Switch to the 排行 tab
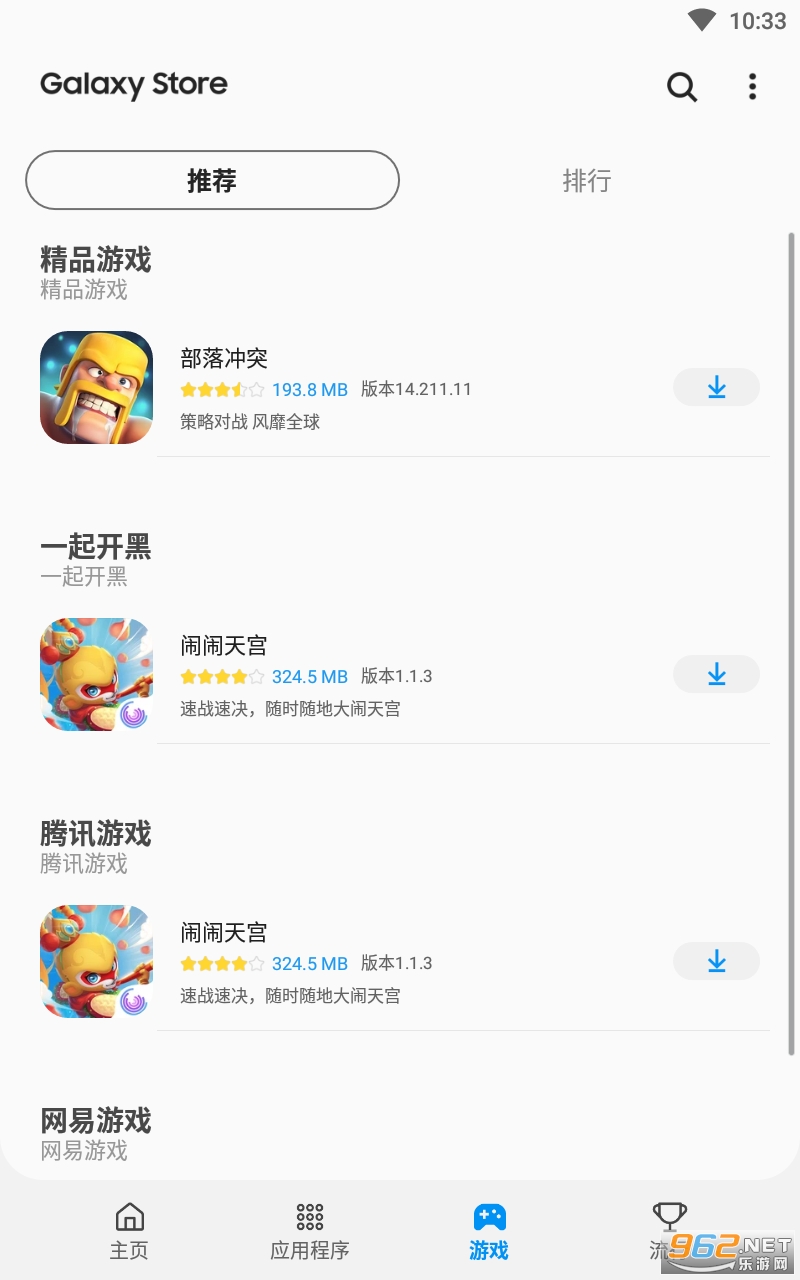The width and height of the screenshot is (800, 1280). (586, 180)
